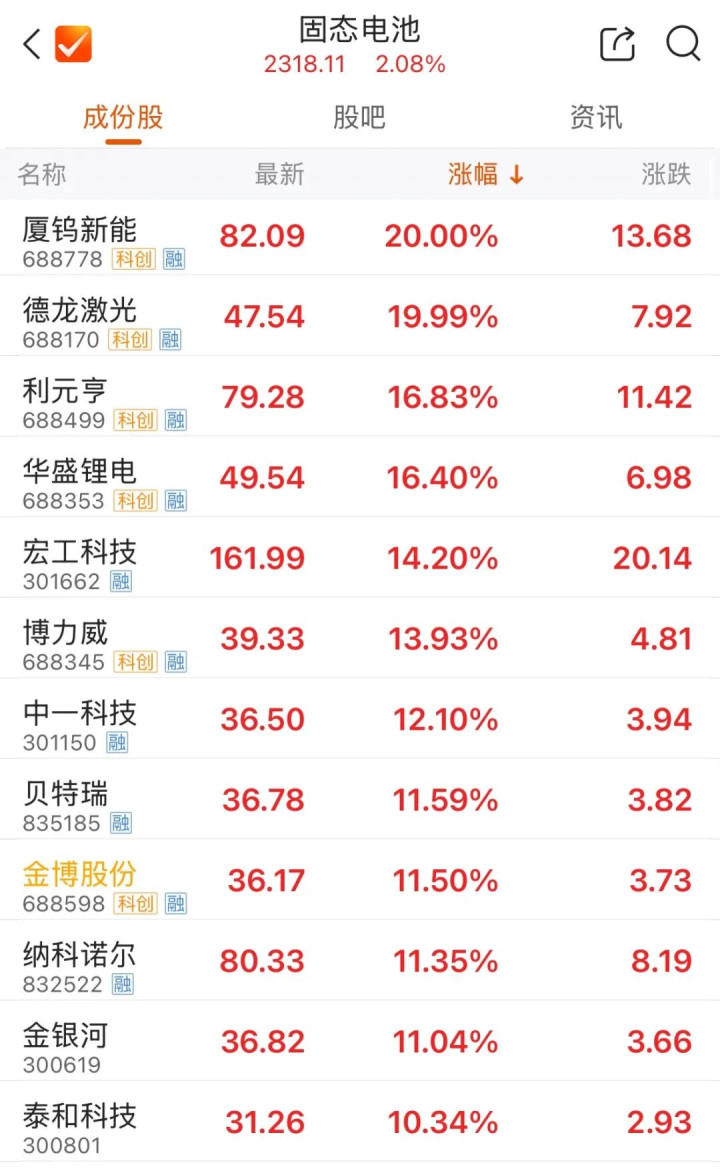The image size is (720, 1169).
Task: Sort the list by 最新 price
Action: [x=279, y=174]
